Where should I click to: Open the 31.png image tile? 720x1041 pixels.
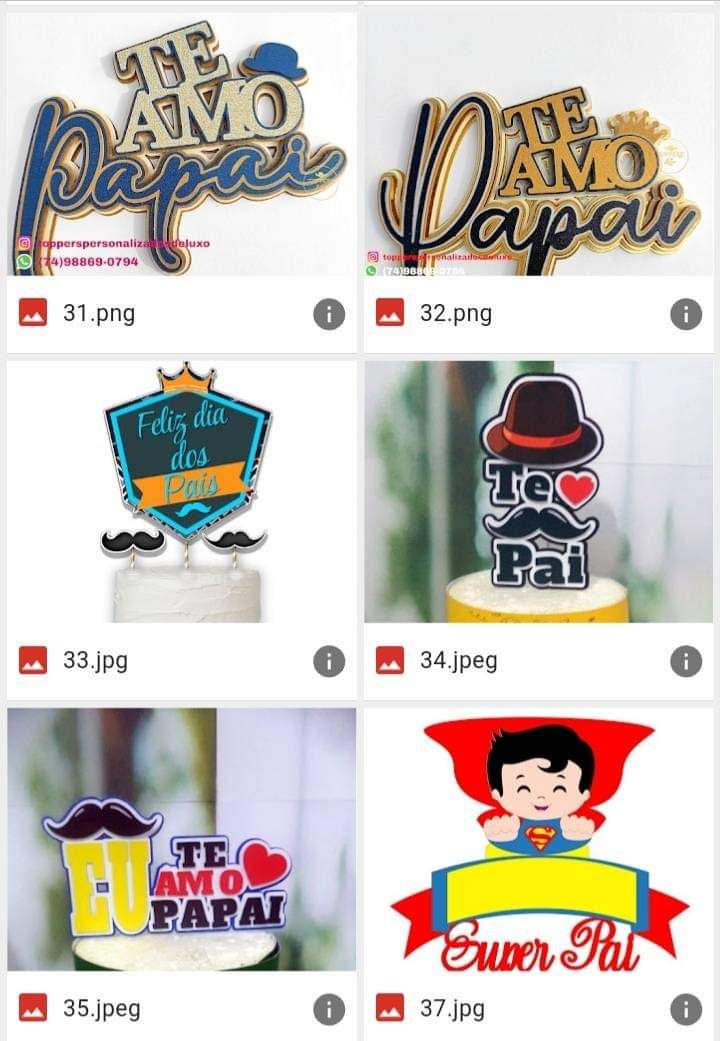pyautogui.click(x=181, y=145)
